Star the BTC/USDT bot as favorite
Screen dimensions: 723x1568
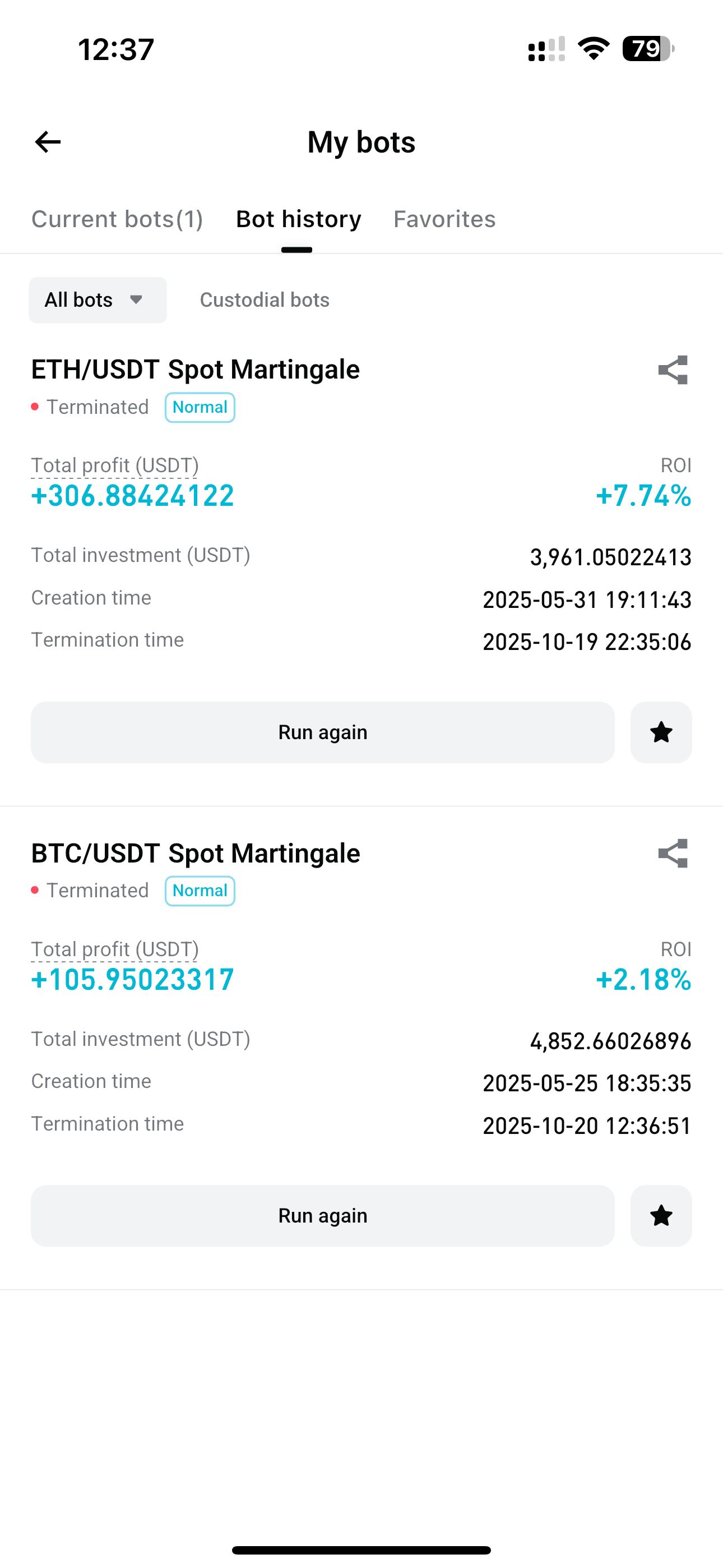(x=661, y=1216)
